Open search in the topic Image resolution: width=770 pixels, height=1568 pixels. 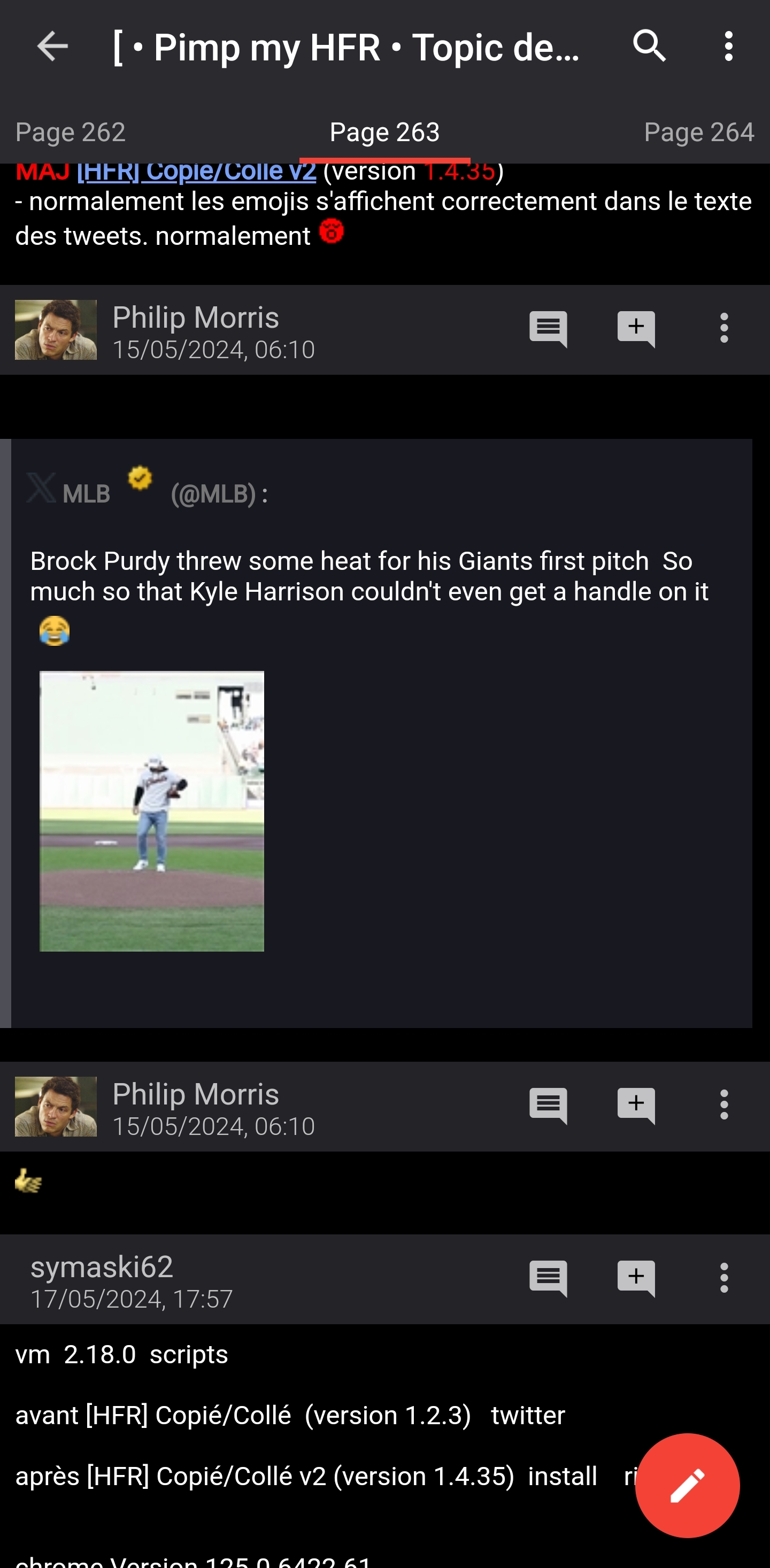coord(649,47)
